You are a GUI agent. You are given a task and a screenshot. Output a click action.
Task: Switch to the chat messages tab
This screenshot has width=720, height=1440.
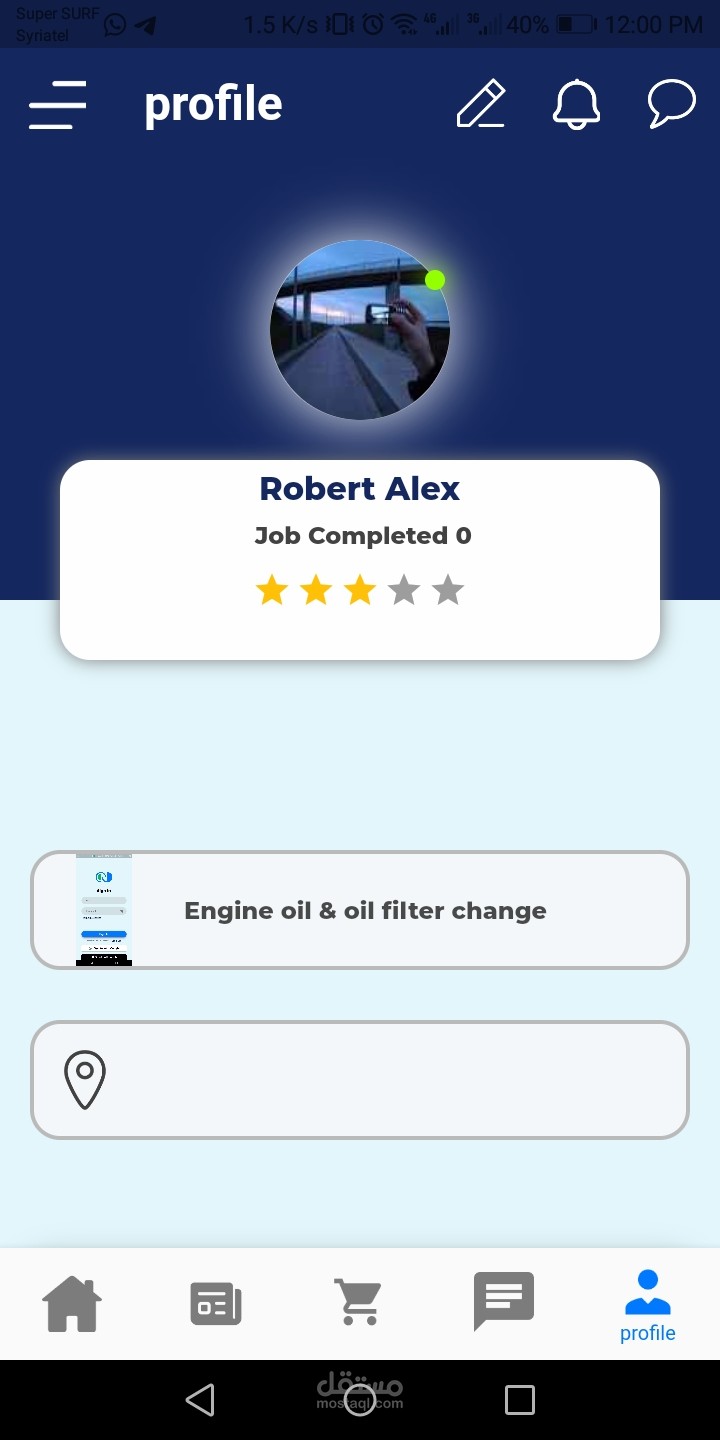coord(504,1302)
